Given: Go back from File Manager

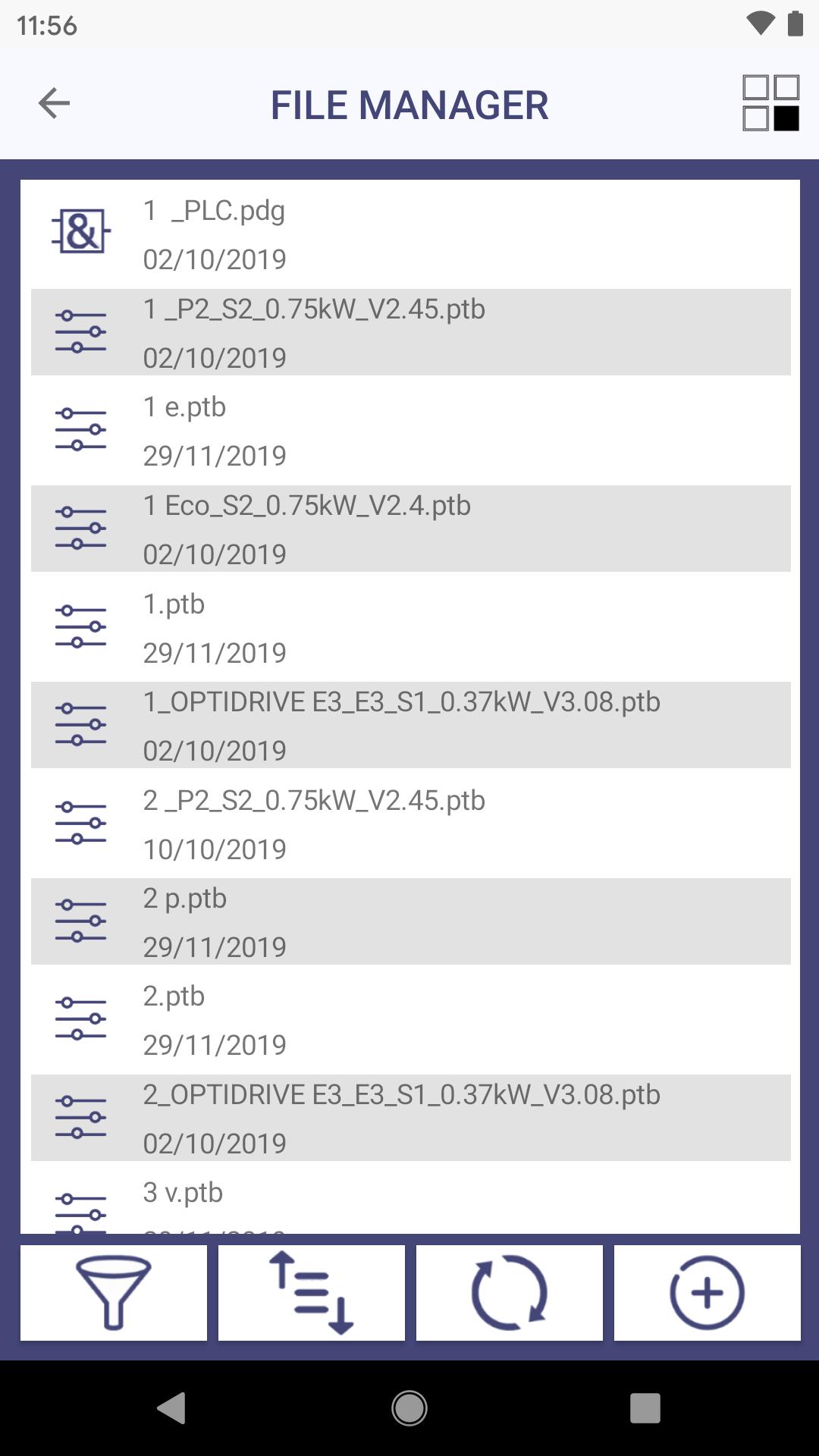Looking at the screenshot, I should click(54, 103).
